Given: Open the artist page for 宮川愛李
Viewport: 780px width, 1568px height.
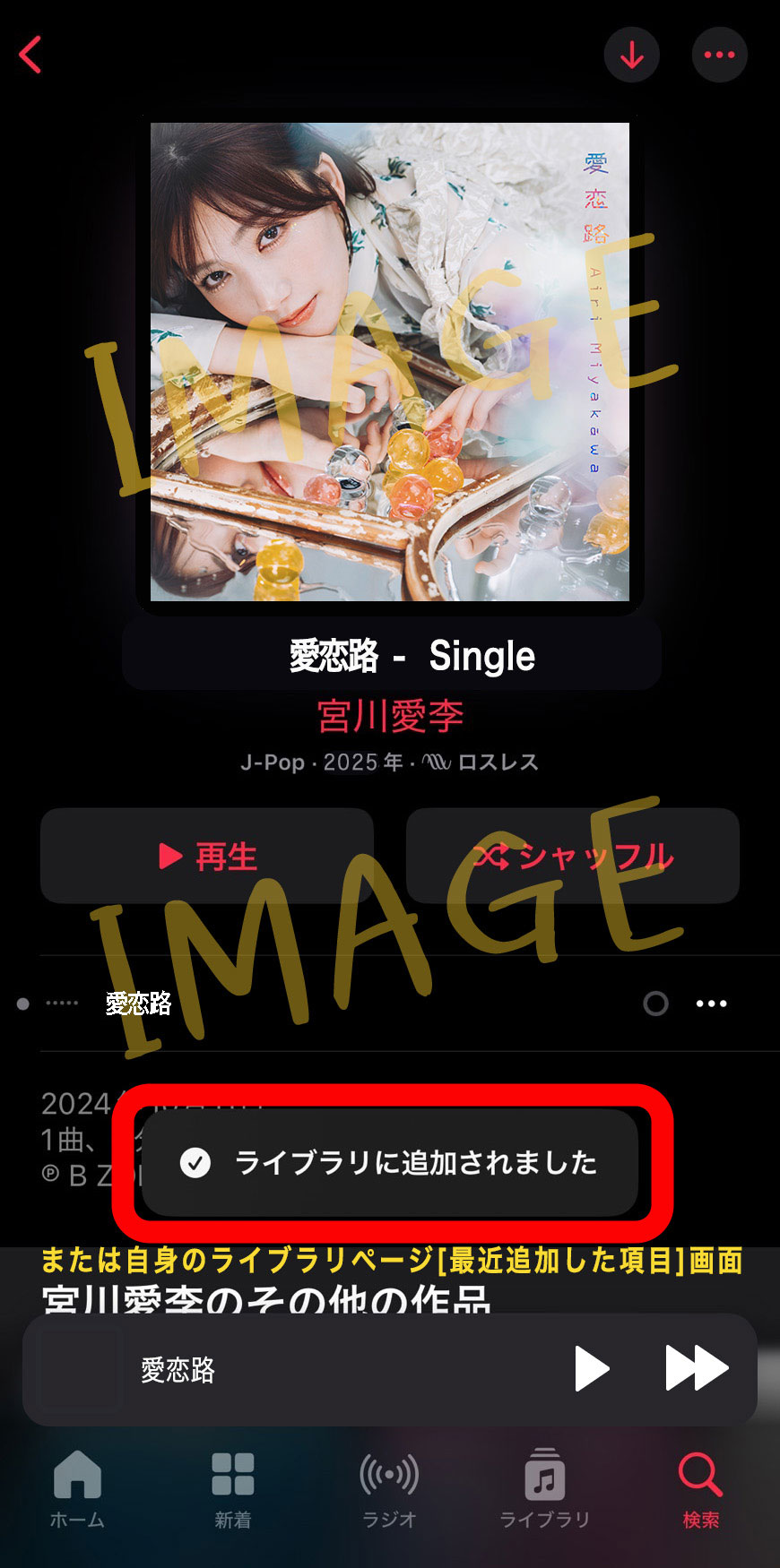Looking at the screenshot, I should coord(390,716).
